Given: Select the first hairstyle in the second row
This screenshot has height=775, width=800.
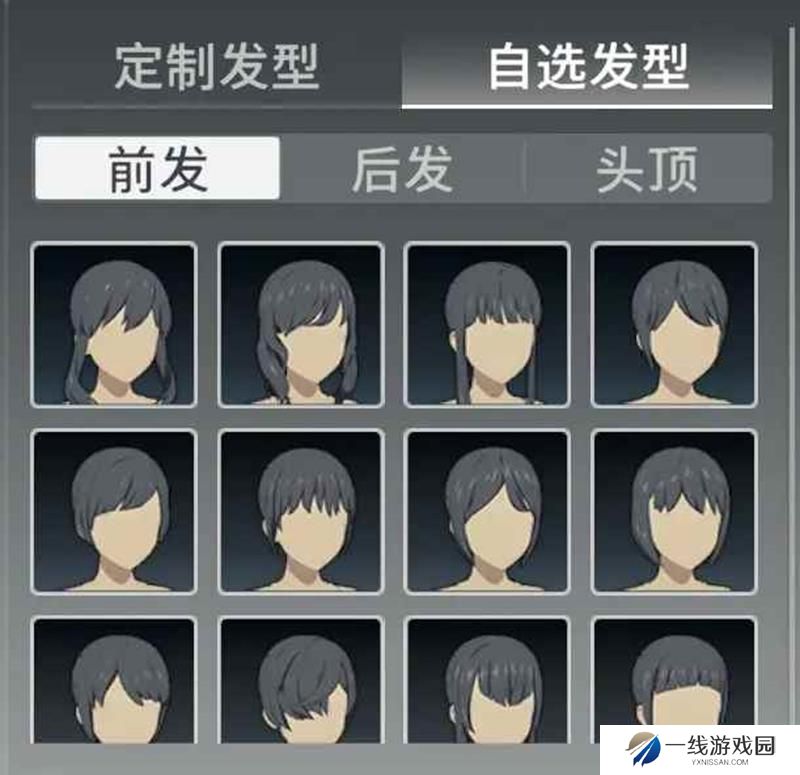Looking at the screenshot, I should pyautogui.click(x=113, y=511).
